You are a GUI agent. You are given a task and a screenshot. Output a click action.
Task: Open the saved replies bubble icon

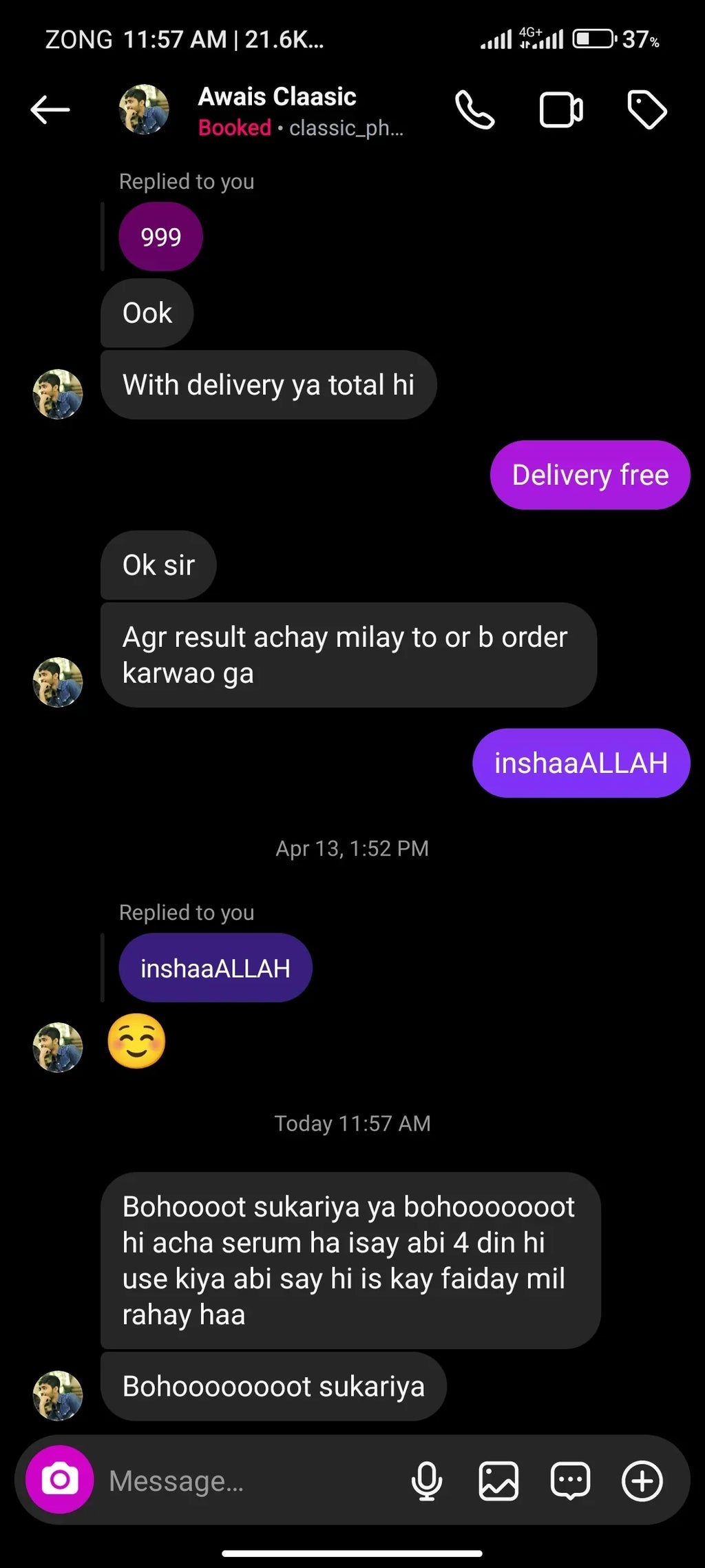[570, 1481]
